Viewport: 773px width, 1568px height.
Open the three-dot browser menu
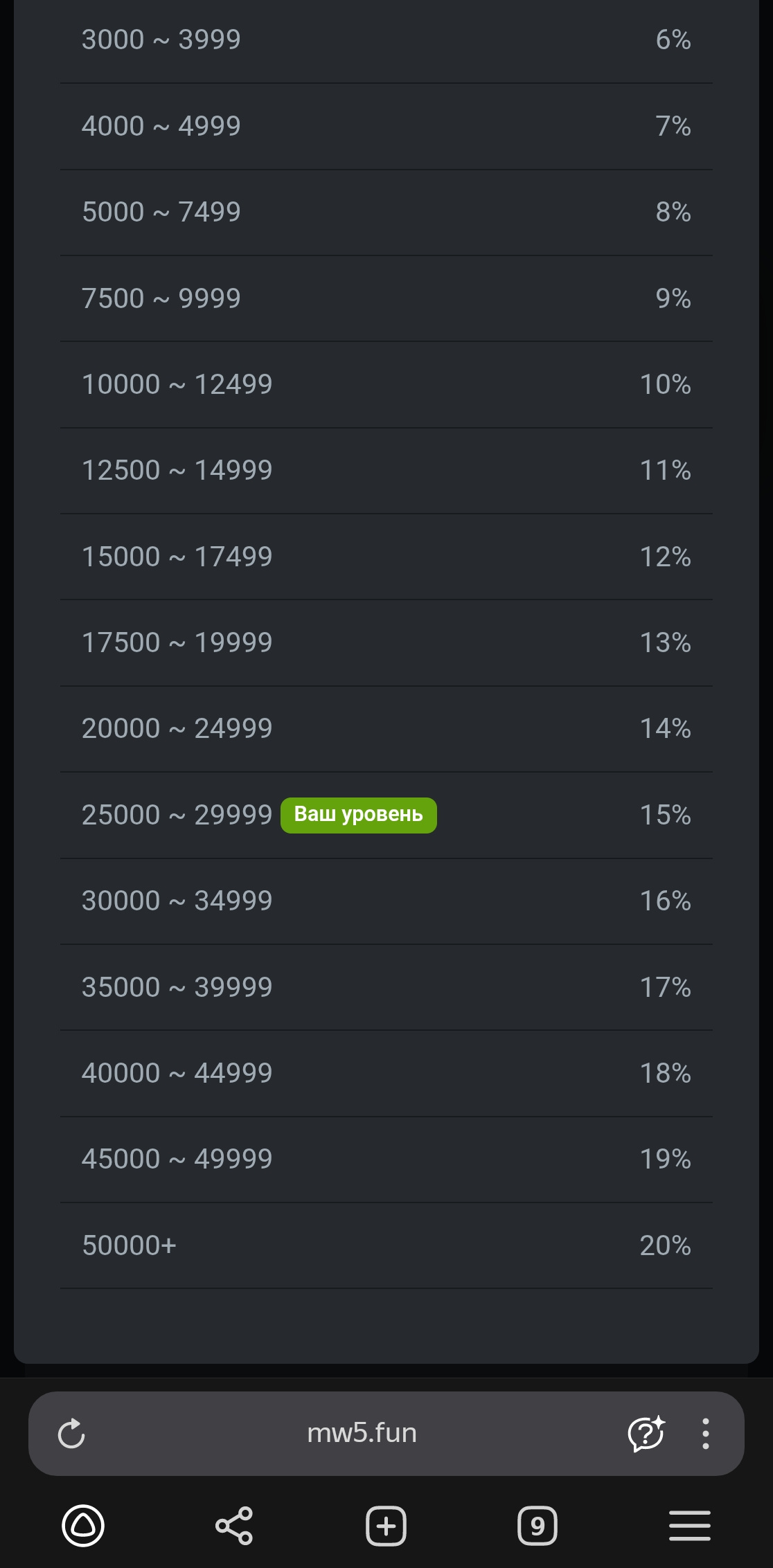pos(705,1433)
